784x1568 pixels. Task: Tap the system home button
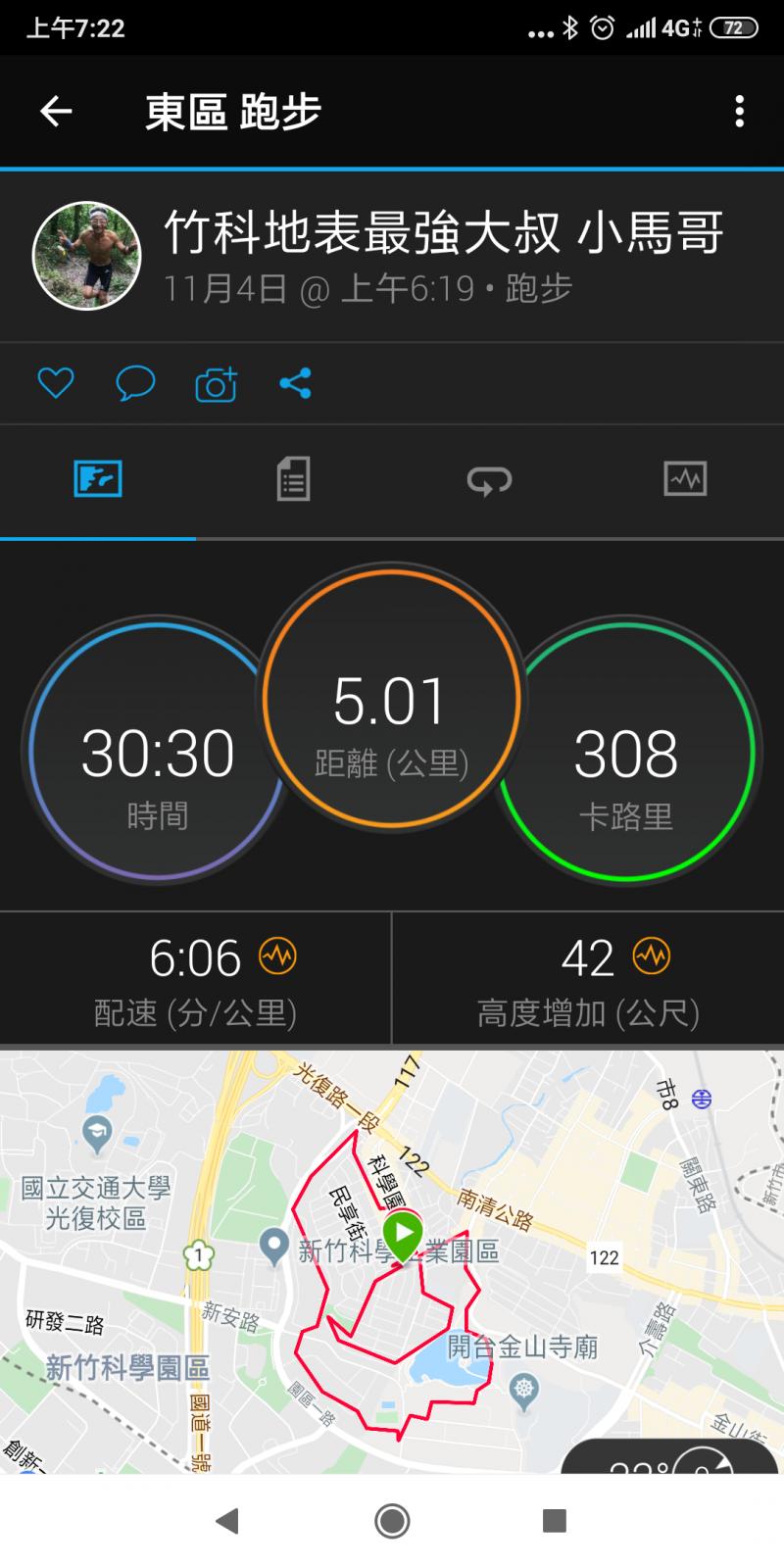pyautogui.click(x=392, y=1521)
